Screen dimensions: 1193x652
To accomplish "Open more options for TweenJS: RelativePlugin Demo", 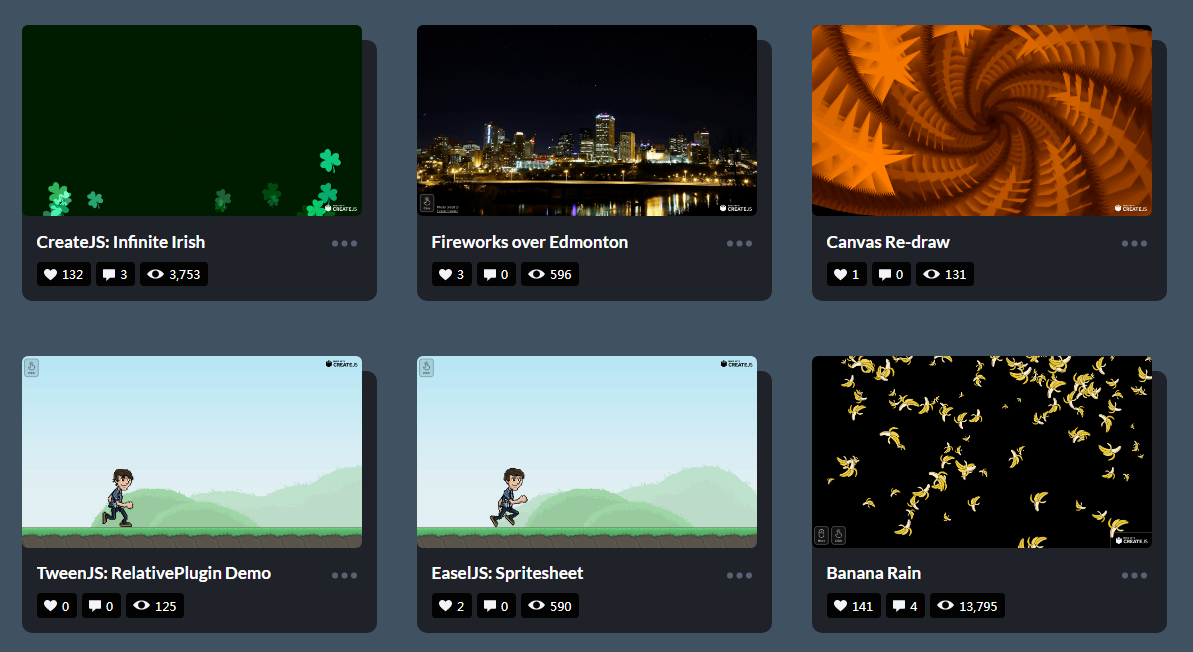I will tap(344, 575).
